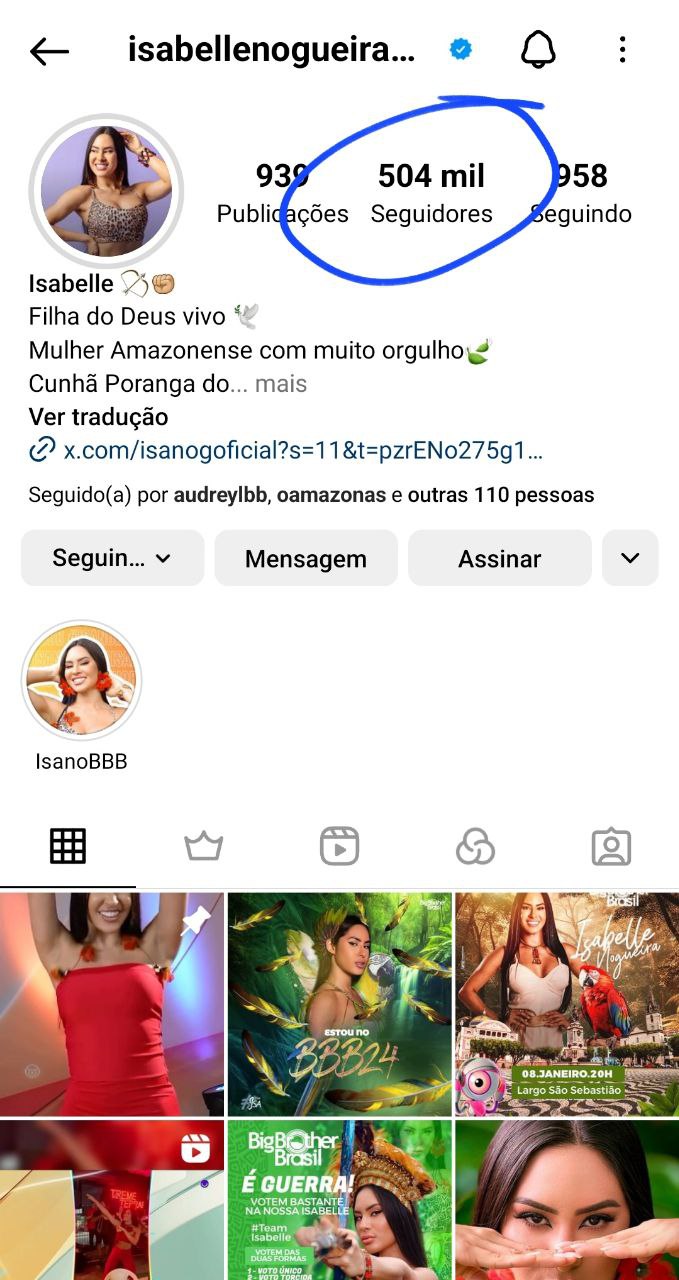Open the pinned post with red dress

point(112,1004)
